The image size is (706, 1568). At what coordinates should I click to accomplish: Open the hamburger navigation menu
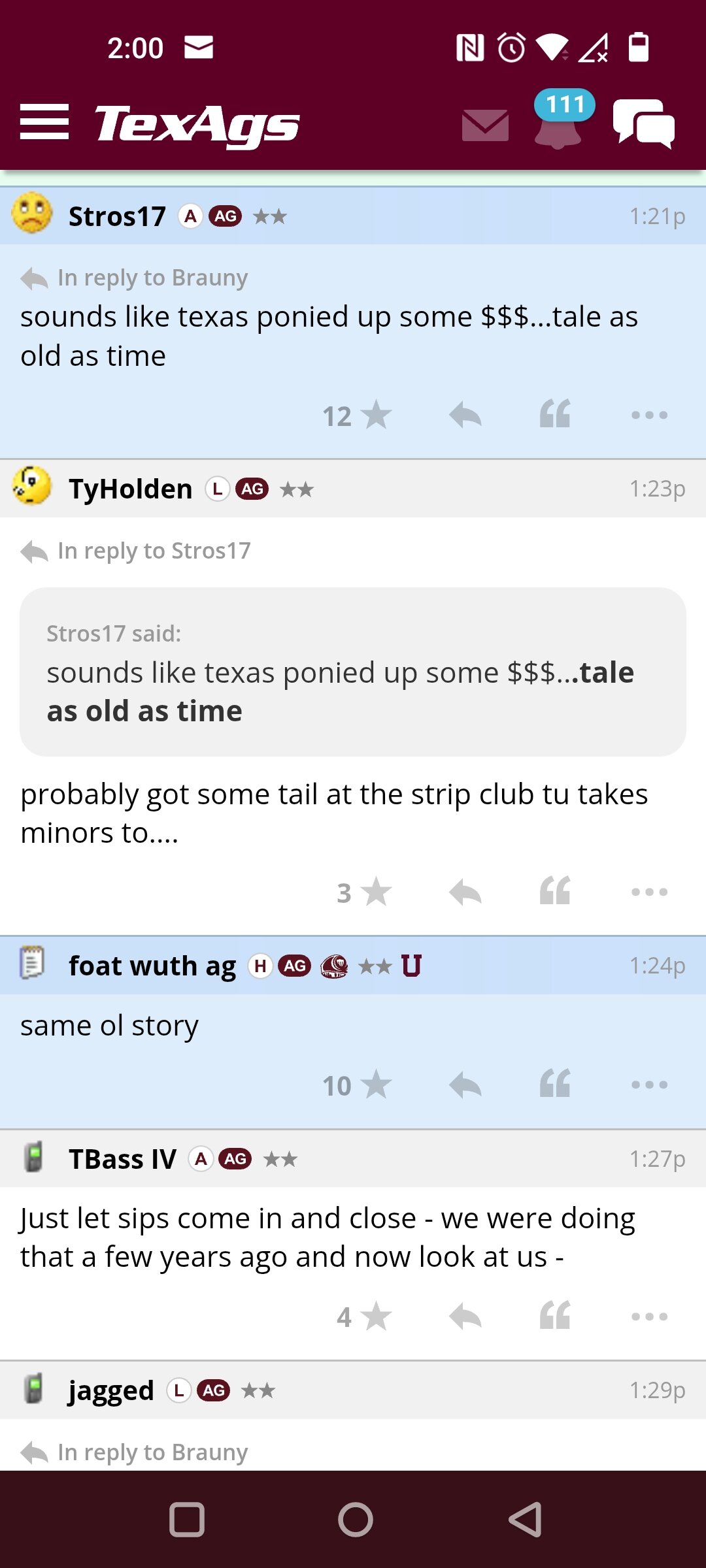(x=44, y=122)
